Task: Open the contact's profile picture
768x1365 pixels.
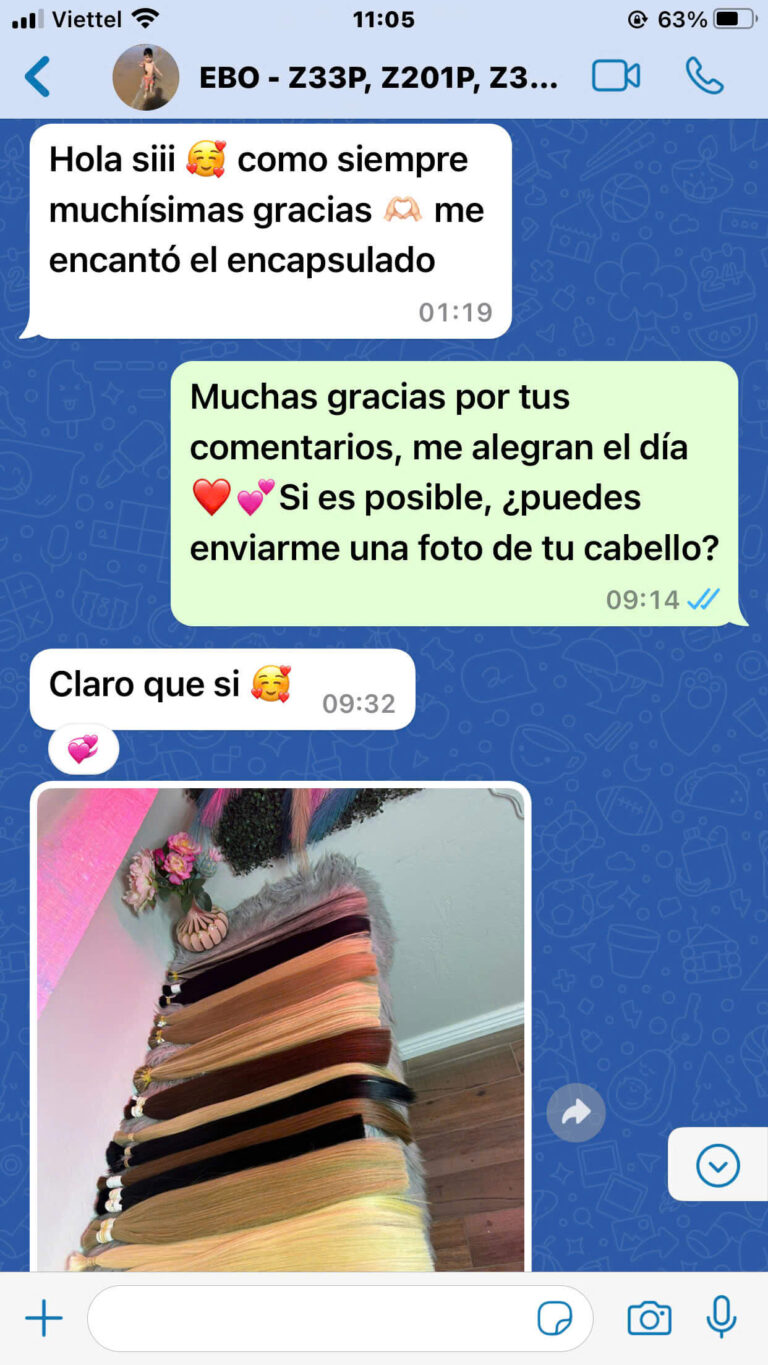Action: 146,77
